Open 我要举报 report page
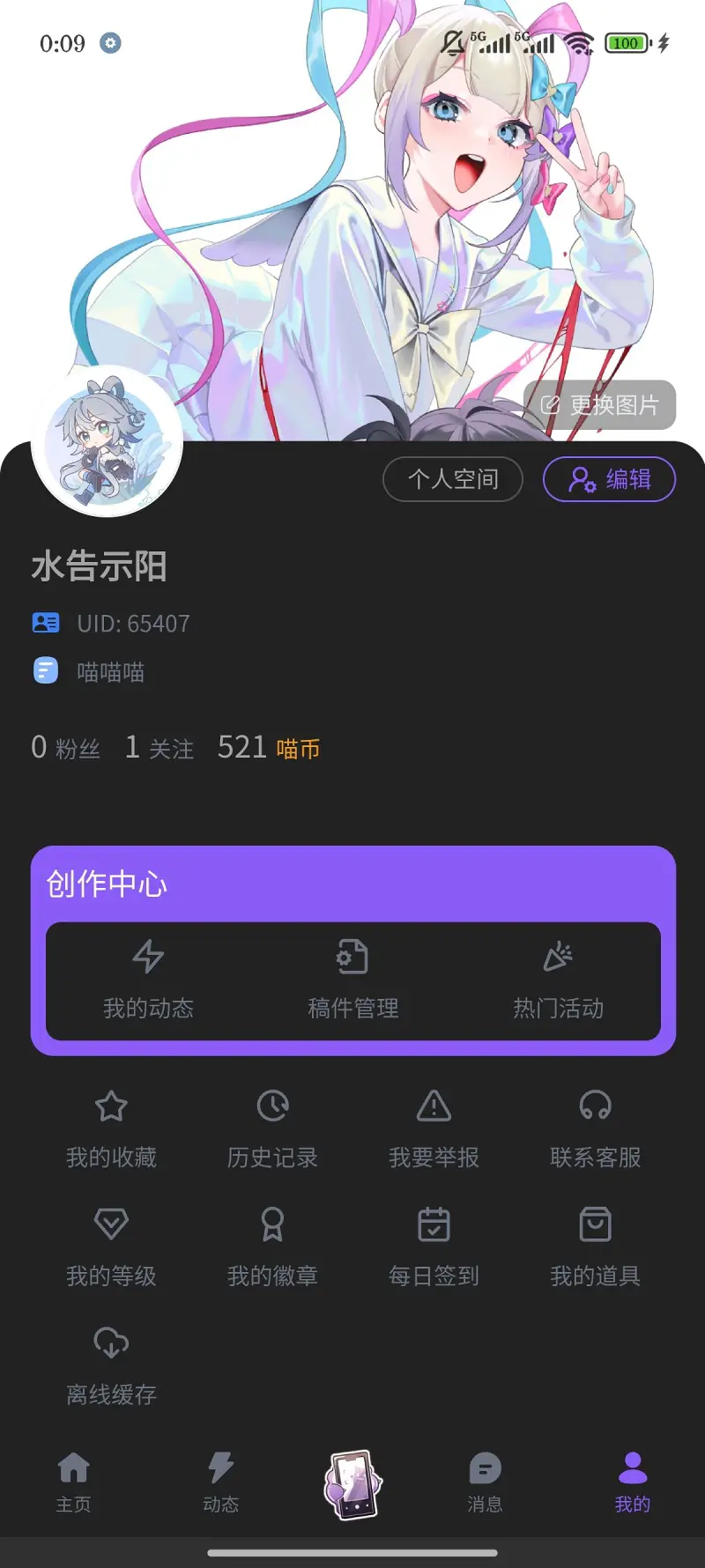 434,1130
